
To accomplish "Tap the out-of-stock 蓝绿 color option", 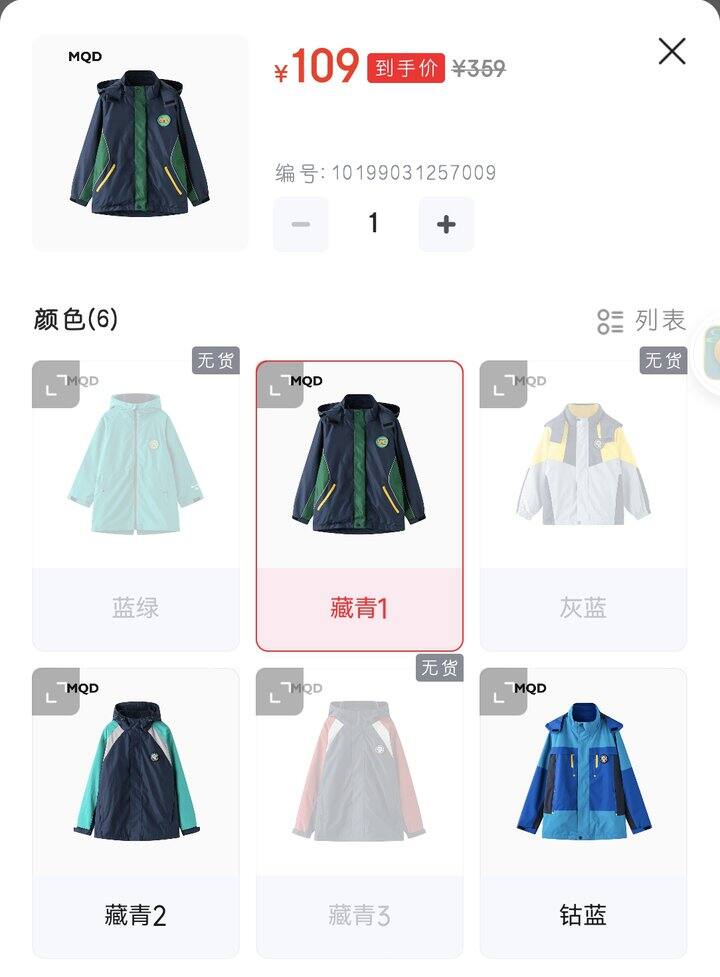I will coord(136,505).
